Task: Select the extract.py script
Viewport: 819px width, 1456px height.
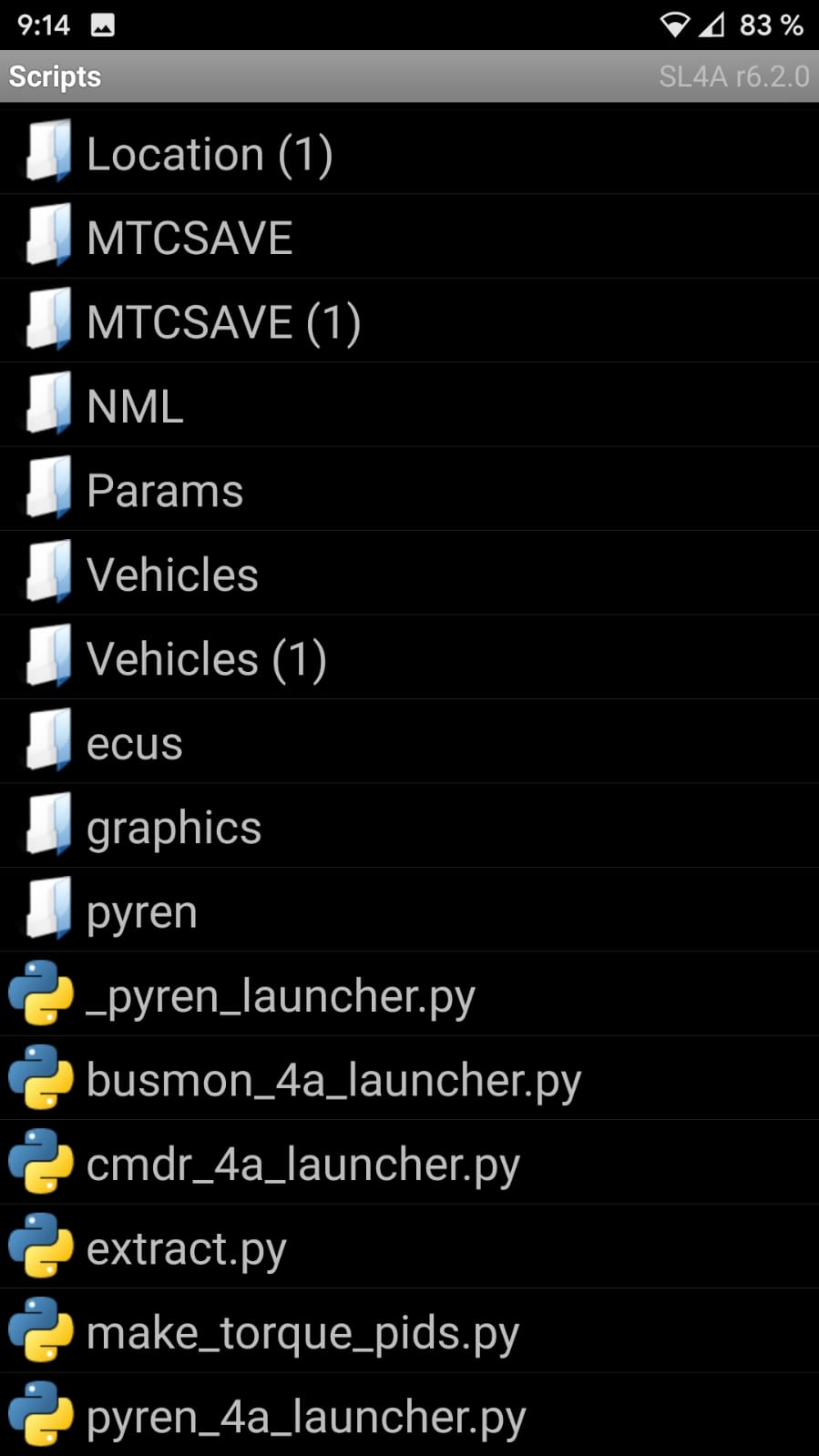Action: click(x=409, y=1247)
